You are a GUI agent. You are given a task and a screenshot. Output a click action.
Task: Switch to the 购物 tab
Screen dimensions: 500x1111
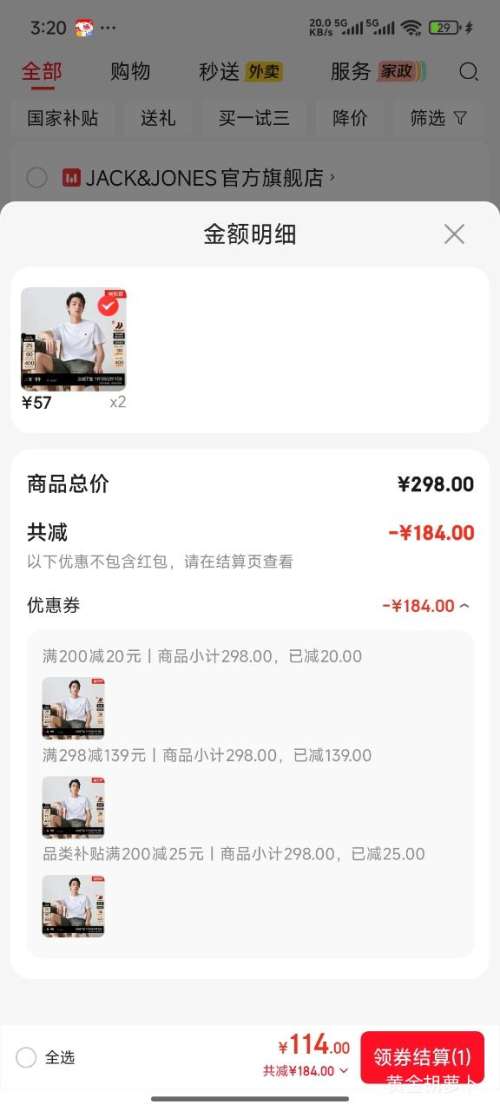(x=130, y=72)
